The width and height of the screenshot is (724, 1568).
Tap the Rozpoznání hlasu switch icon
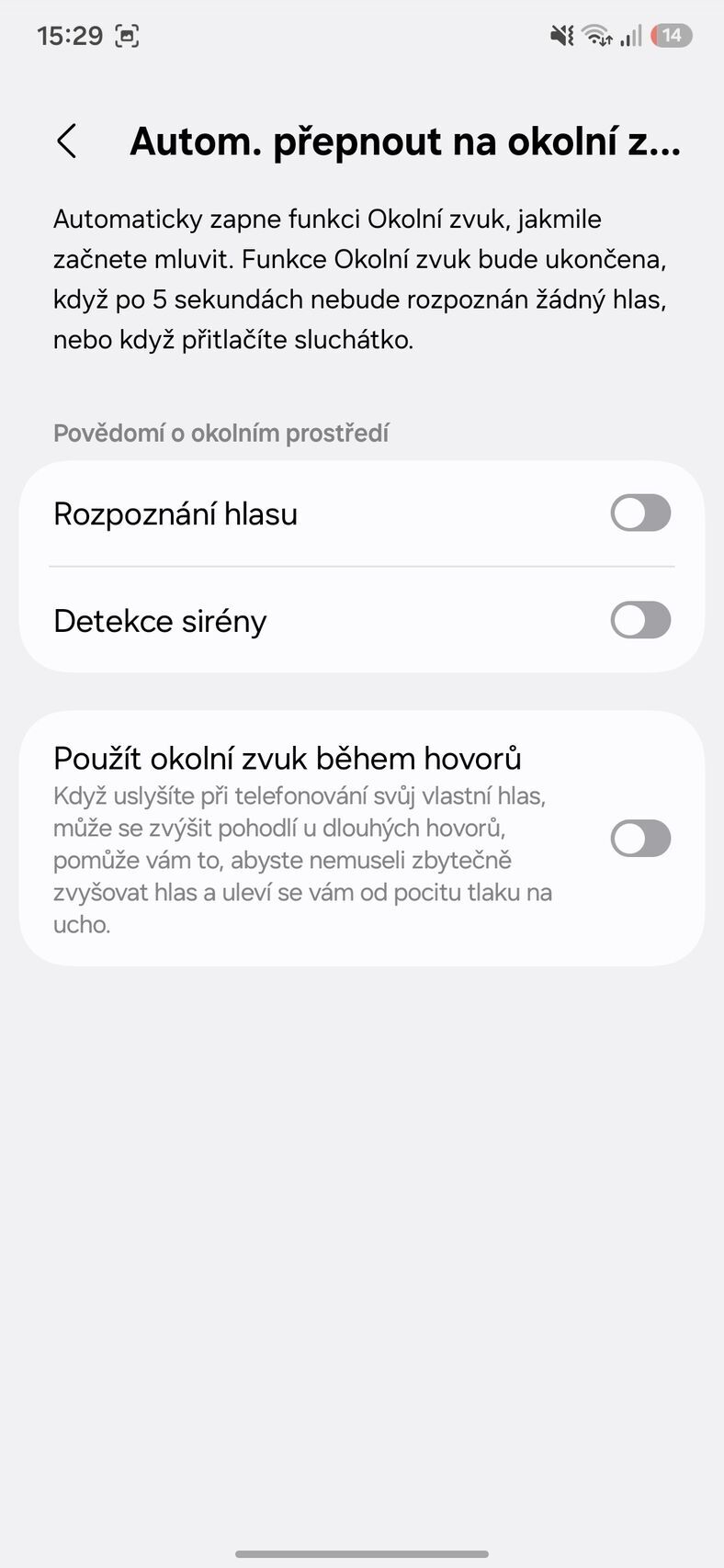pyautogui.click(x=640, y=513)
